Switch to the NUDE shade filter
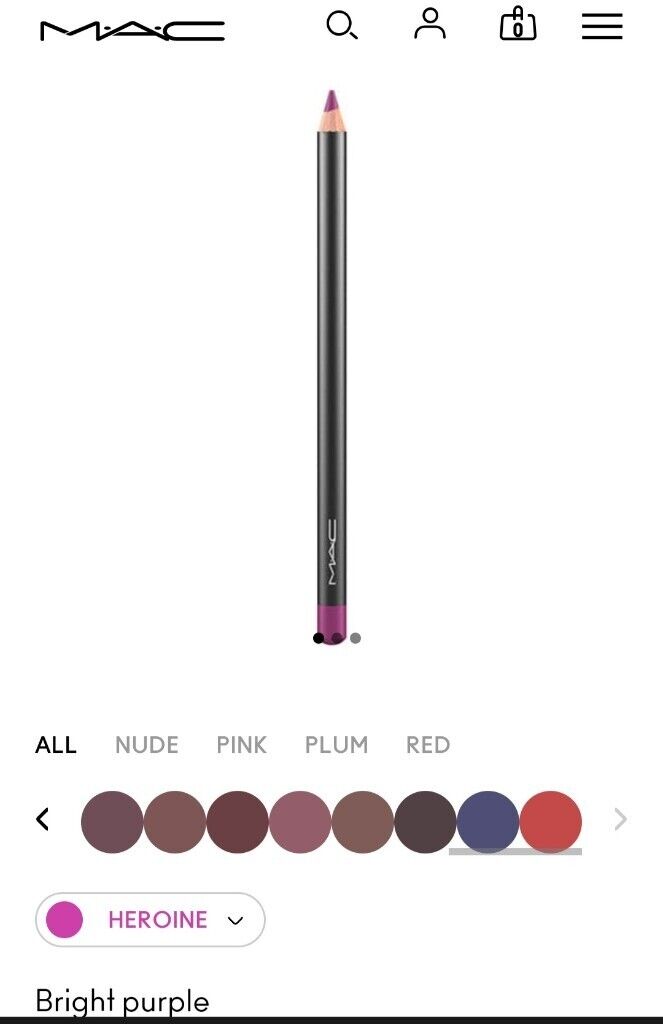Viewport: 663px width, 1024px height. 146,745
